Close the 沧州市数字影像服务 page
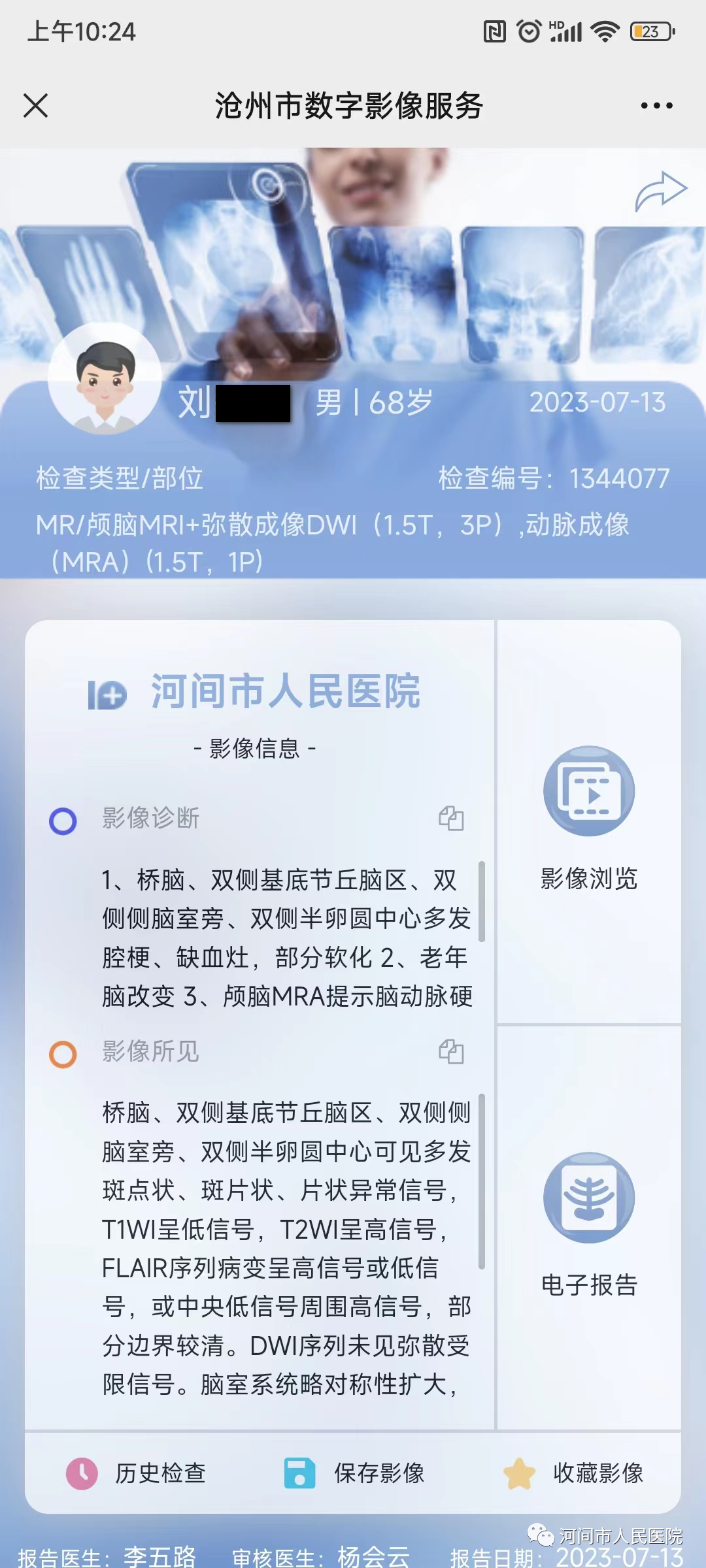This screenshot has height=1568, width=706. pyautogui.click(x=35, y=105)
